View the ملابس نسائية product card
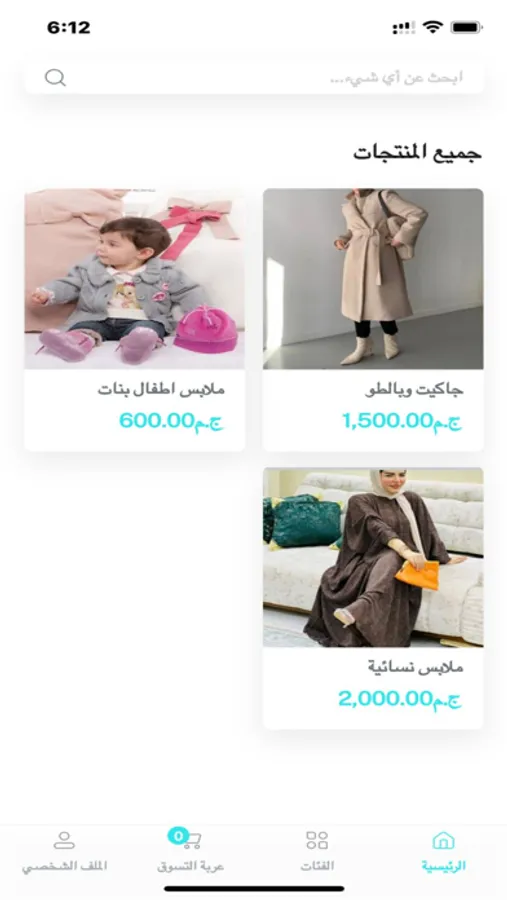507x900 pixels. pos(373,598)
